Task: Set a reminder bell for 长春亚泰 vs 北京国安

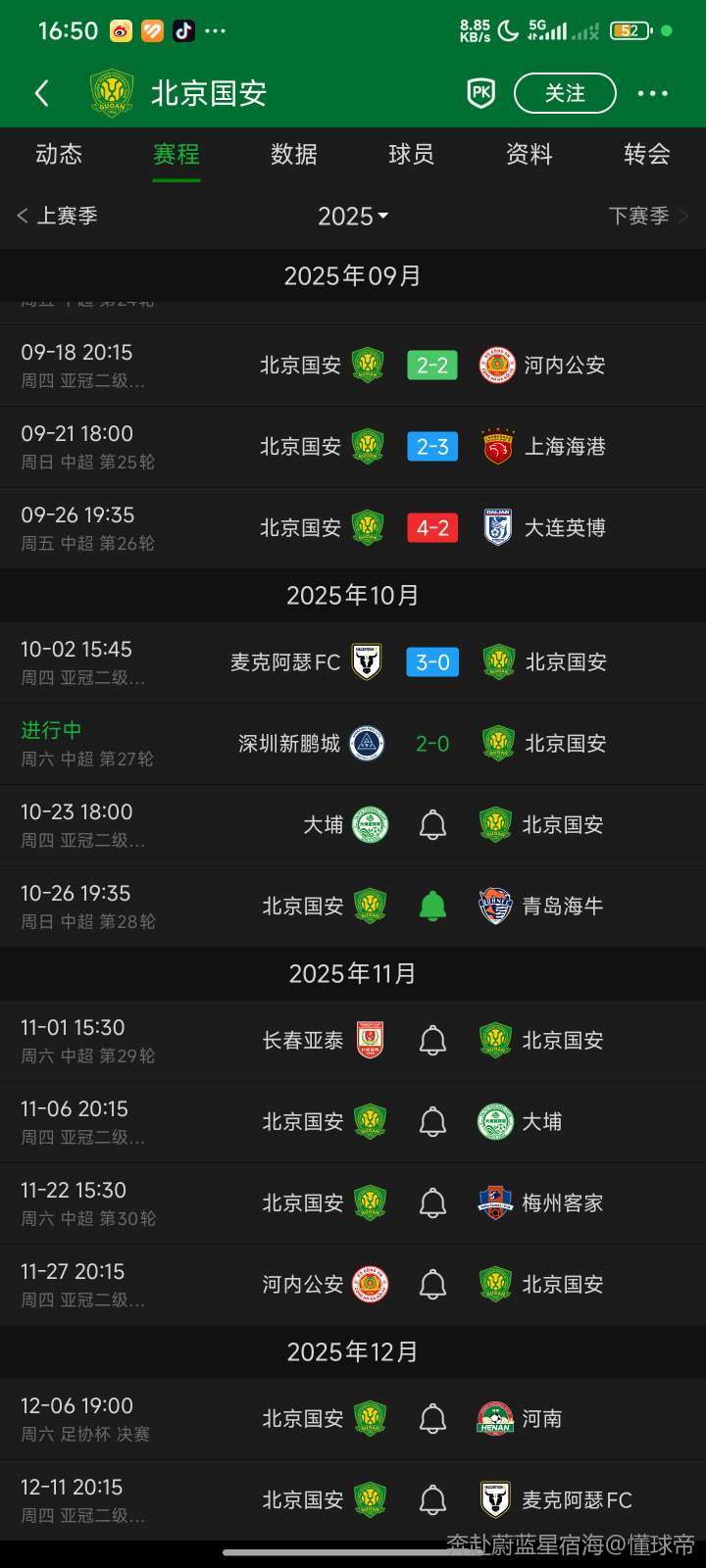Action: [432, 1041]
